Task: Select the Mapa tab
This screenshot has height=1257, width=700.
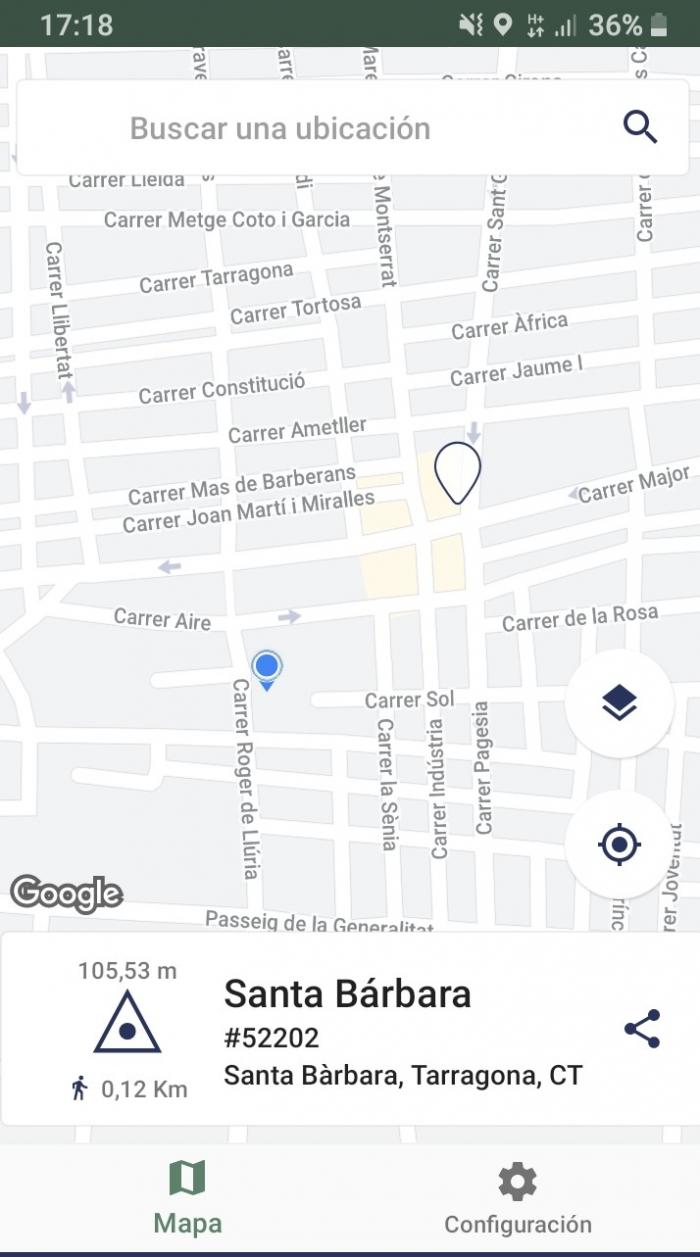Action: 187,1198
